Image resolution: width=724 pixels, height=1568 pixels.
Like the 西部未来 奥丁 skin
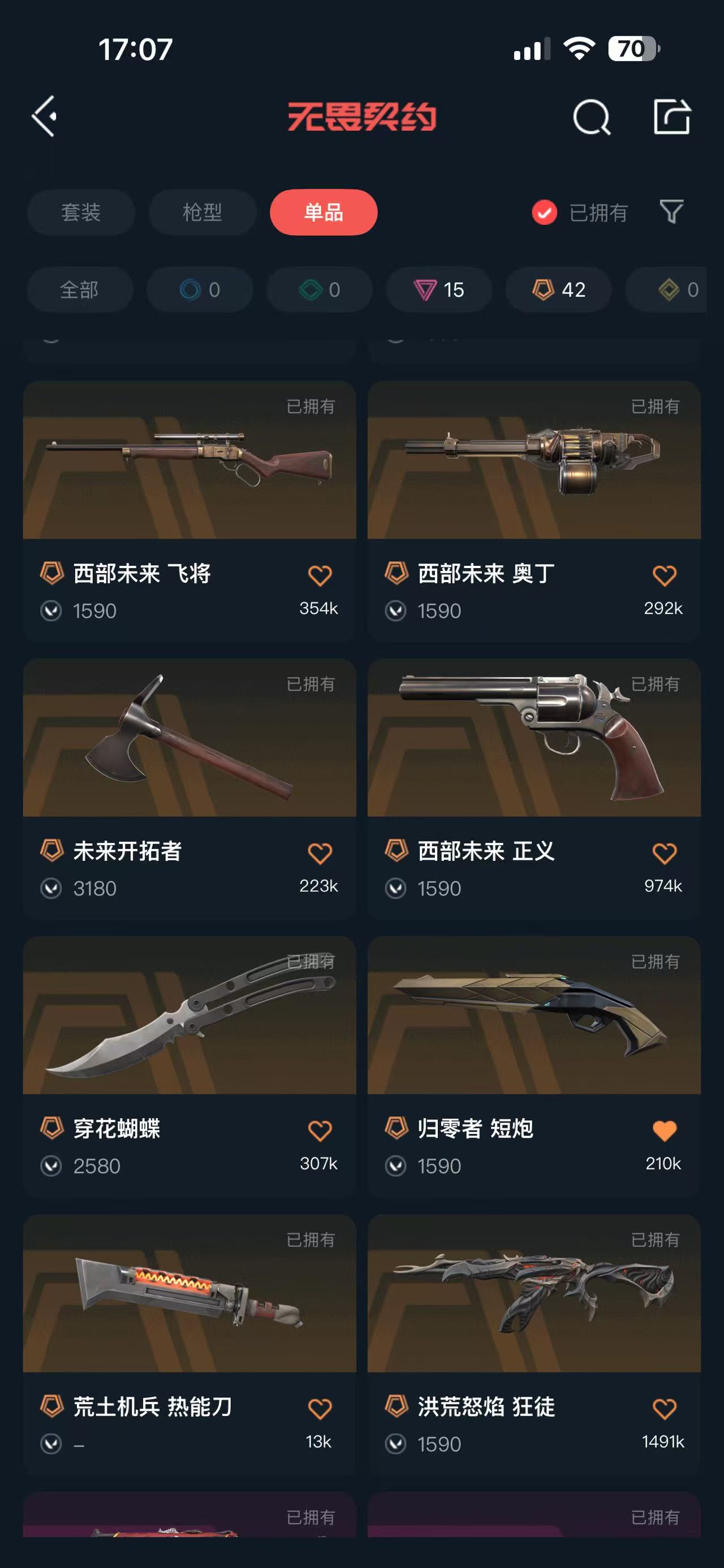tap(663, 575)
